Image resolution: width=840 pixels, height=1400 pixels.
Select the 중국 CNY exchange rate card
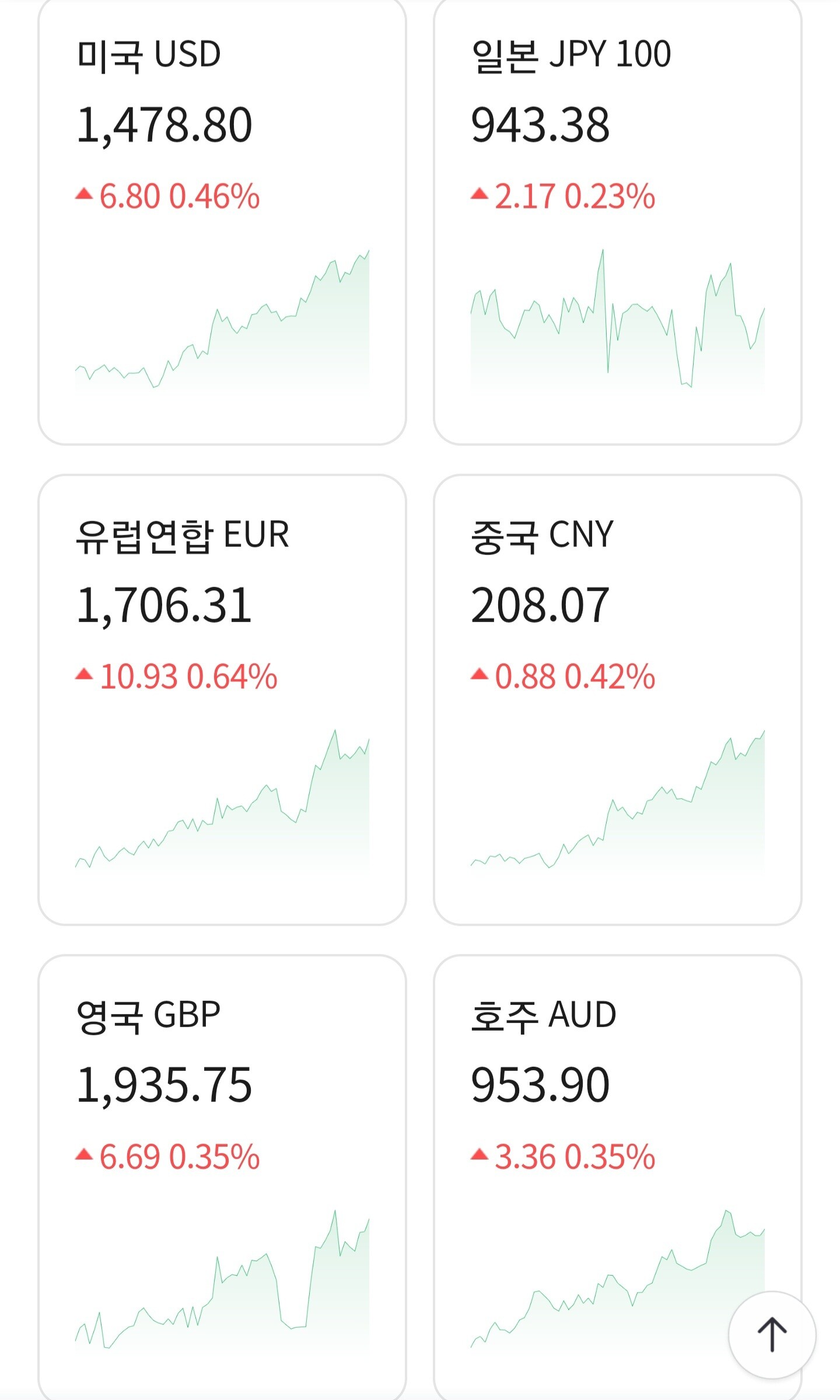(617, 699)
